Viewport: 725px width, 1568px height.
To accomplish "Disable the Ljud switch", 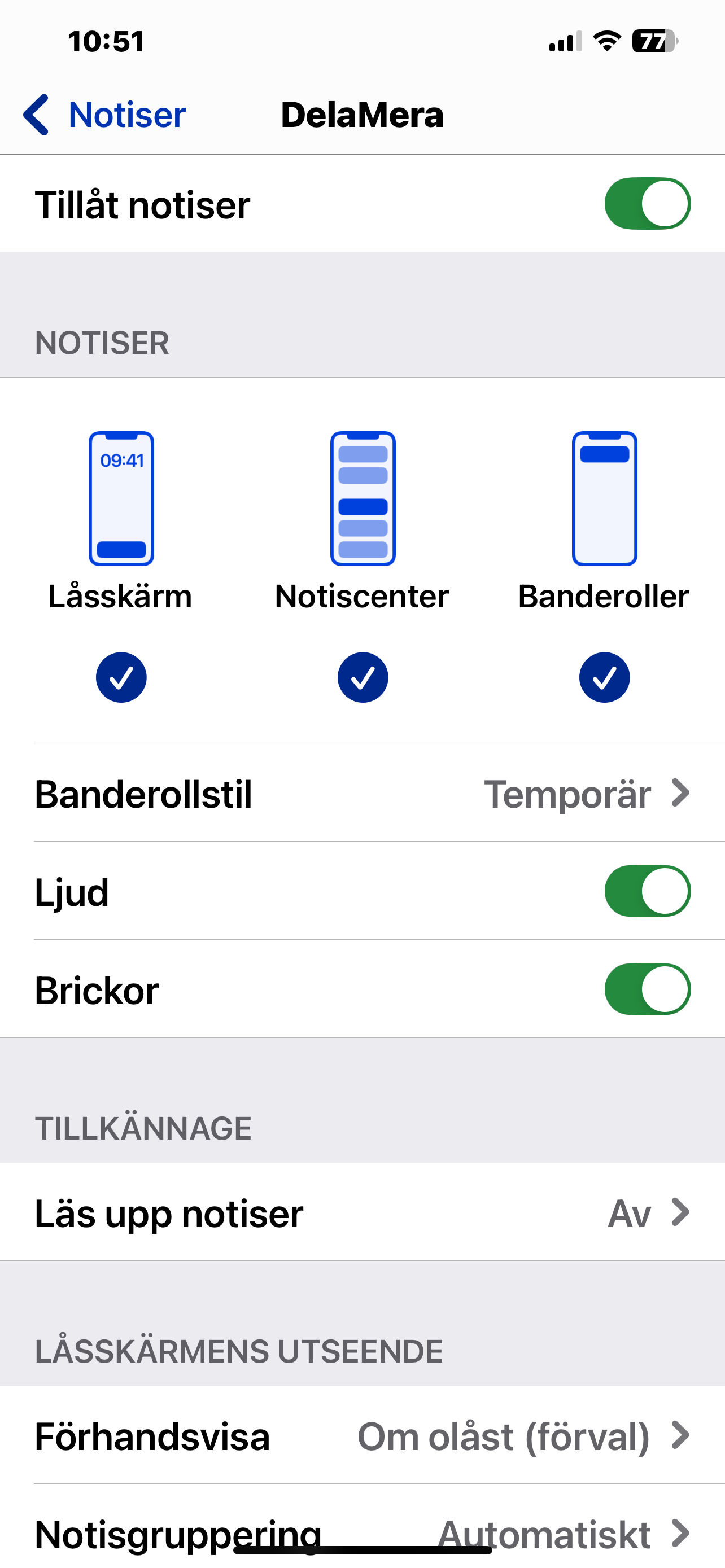I will pyautogui.click(x=647, y=891).
